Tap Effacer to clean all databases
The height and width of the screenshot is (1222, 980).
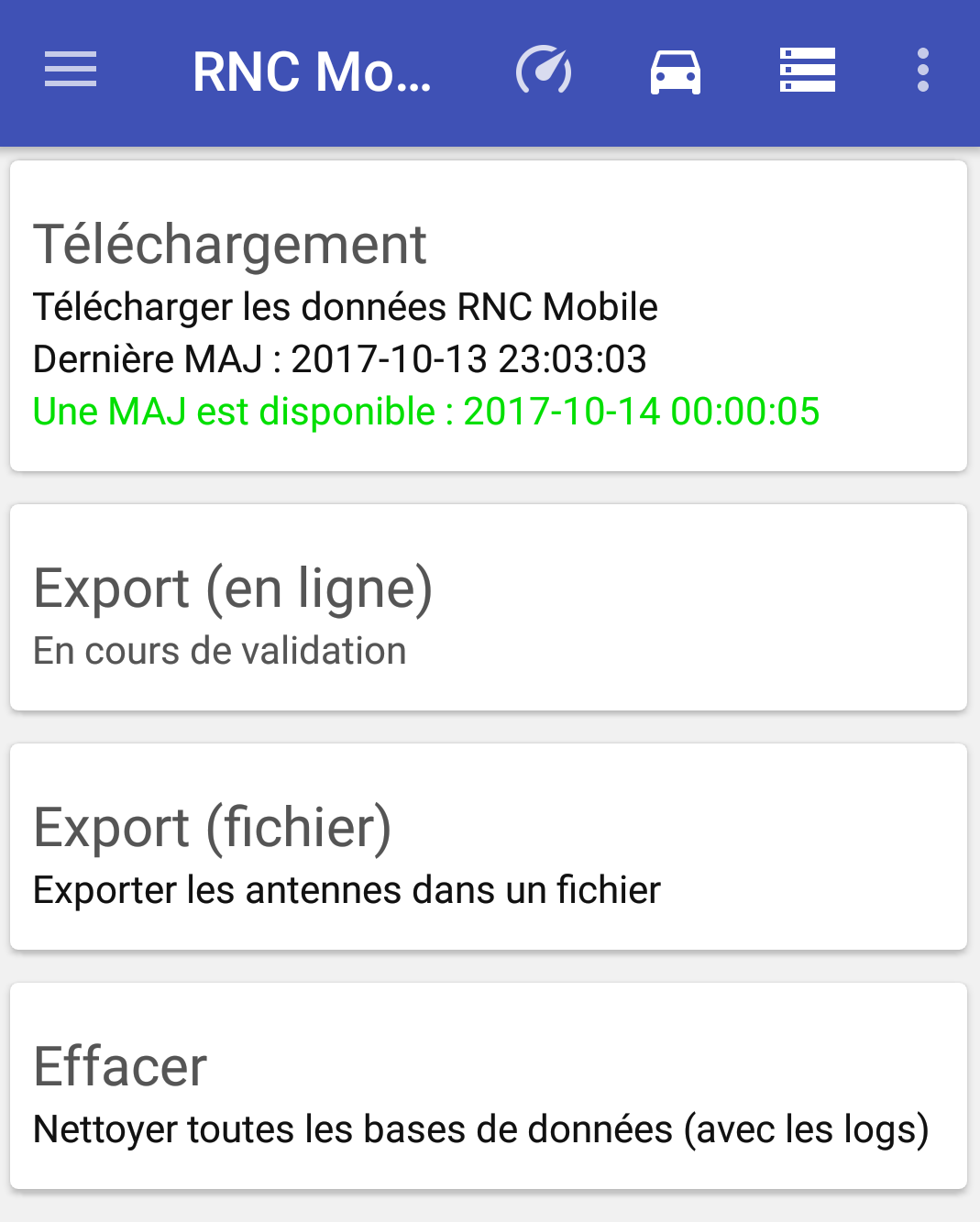pos(489,1085)
